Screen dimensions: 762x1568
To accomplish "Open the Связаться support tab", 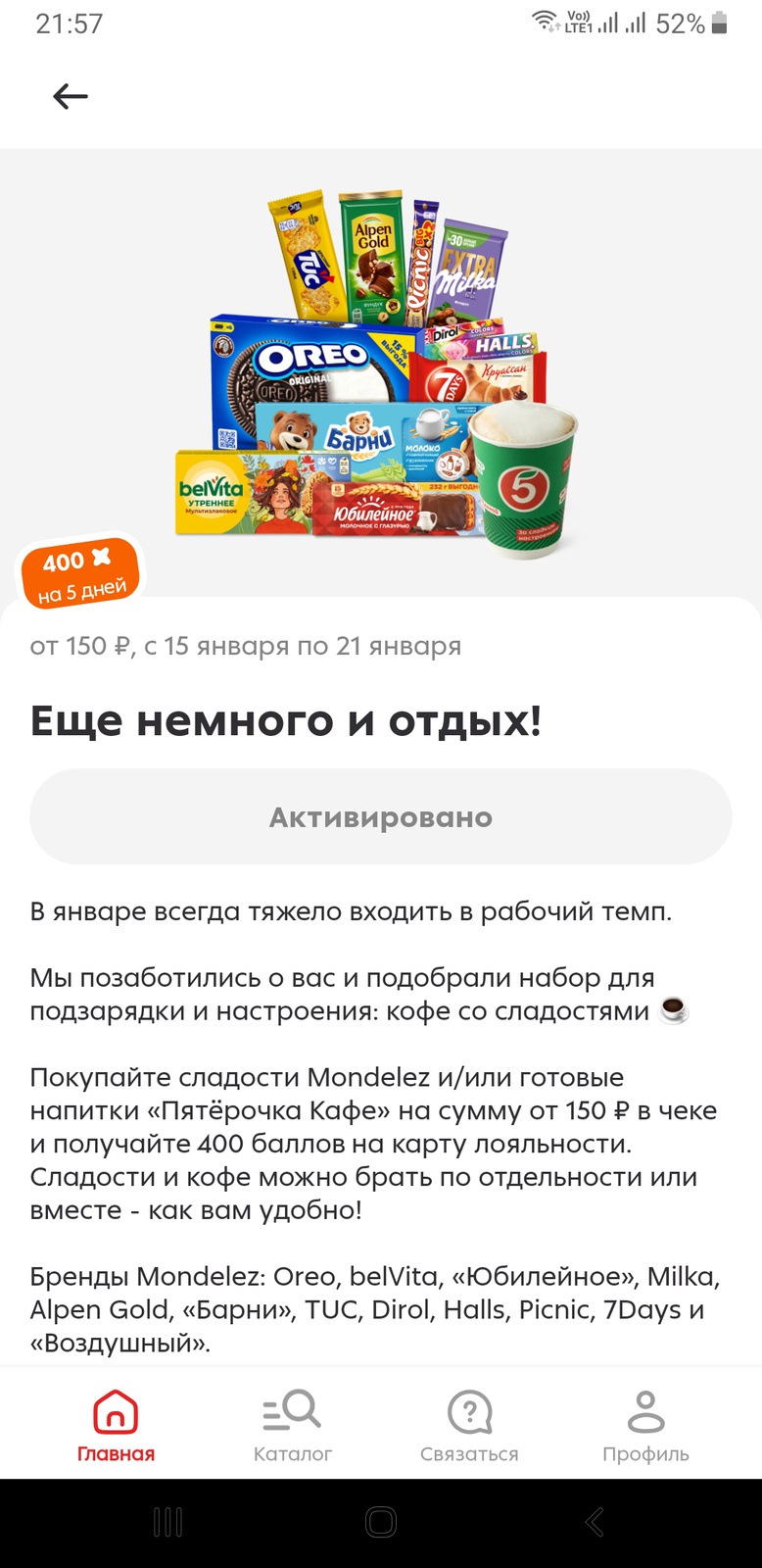I will pyautogui.click(x=469, y=1425).
